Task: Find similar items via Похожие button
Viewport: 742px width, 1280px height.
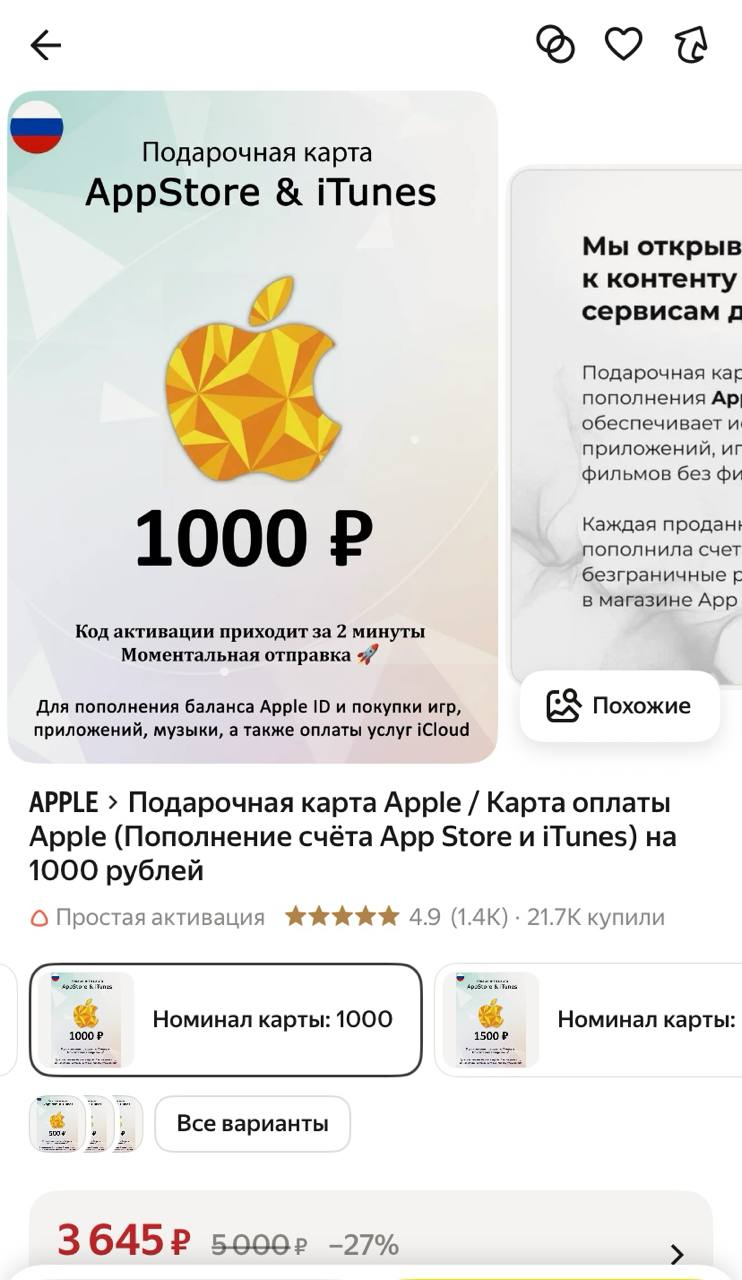Action: click(x=620, y=706)
